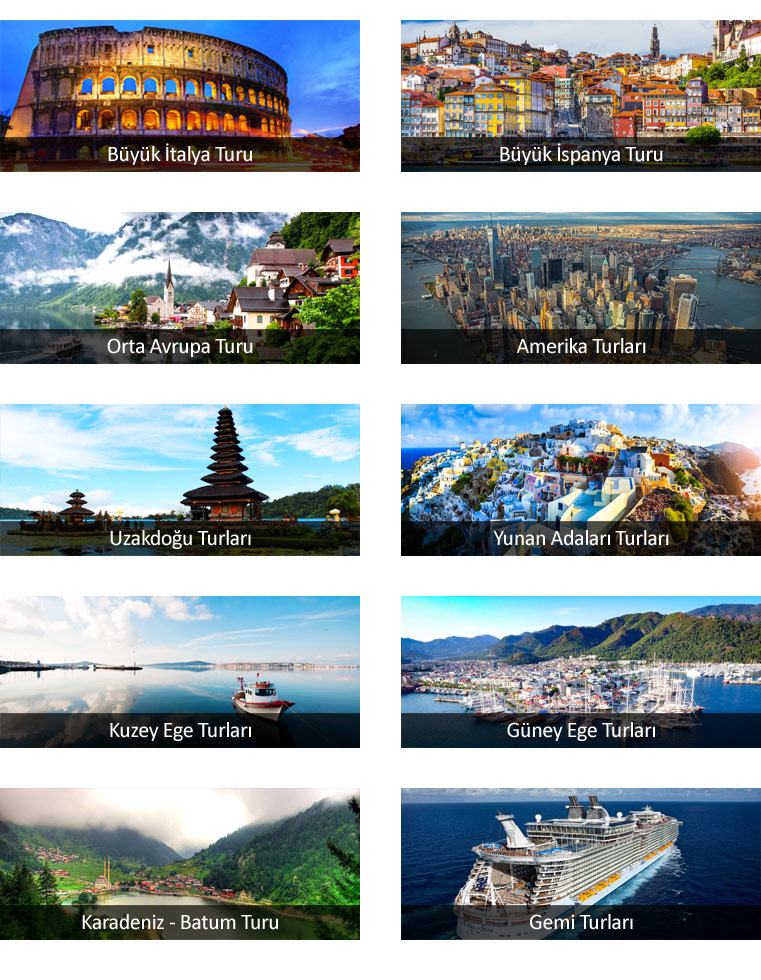Browse Amerika Turları
761x980 pixels.
click(x=581, y=288)
